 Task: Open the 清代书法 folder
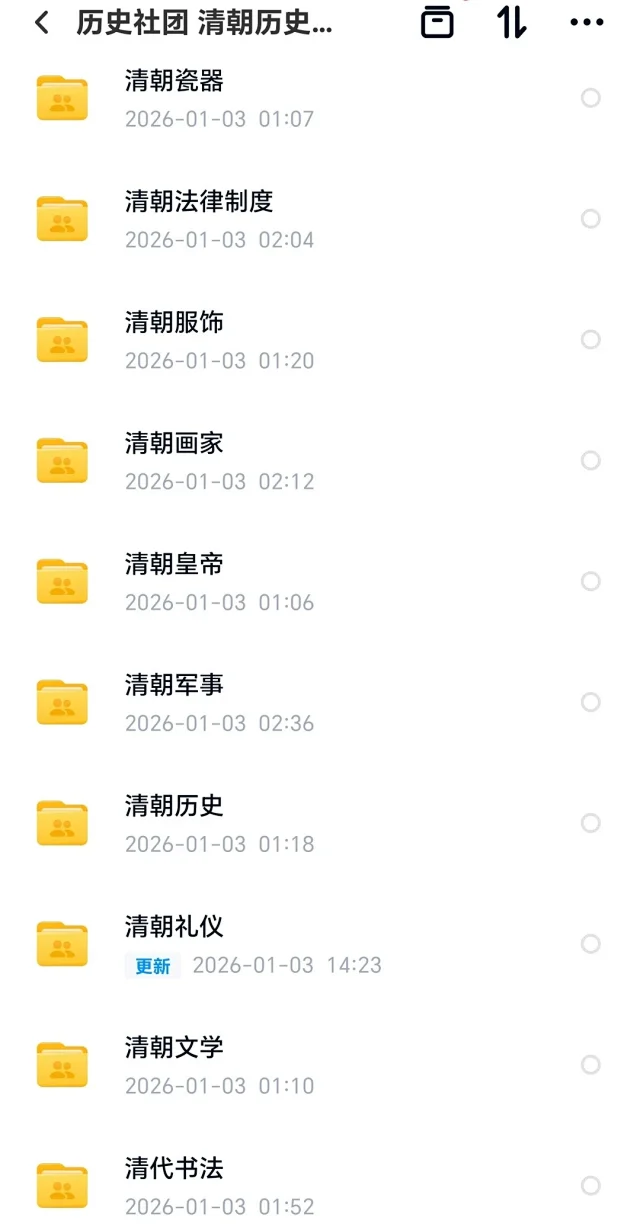pyautogui.click(x=174, y=1170)
